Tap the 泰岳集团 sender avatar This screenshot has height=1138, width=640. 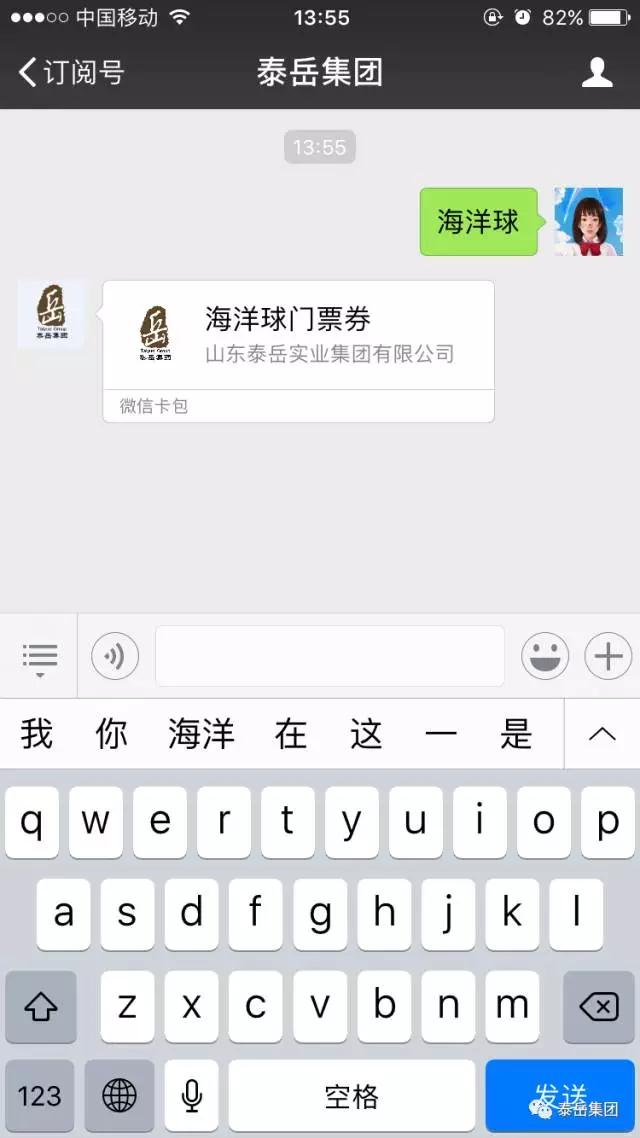click(51, 315)
